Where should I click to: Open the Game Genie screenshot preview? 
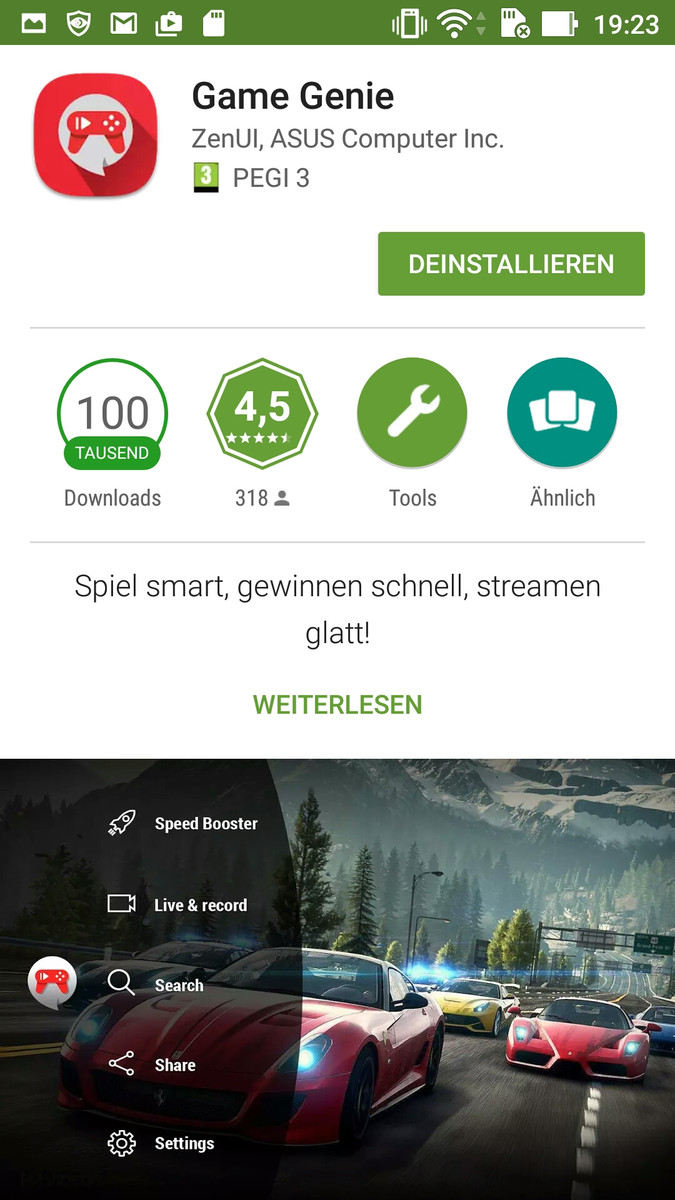337,978
